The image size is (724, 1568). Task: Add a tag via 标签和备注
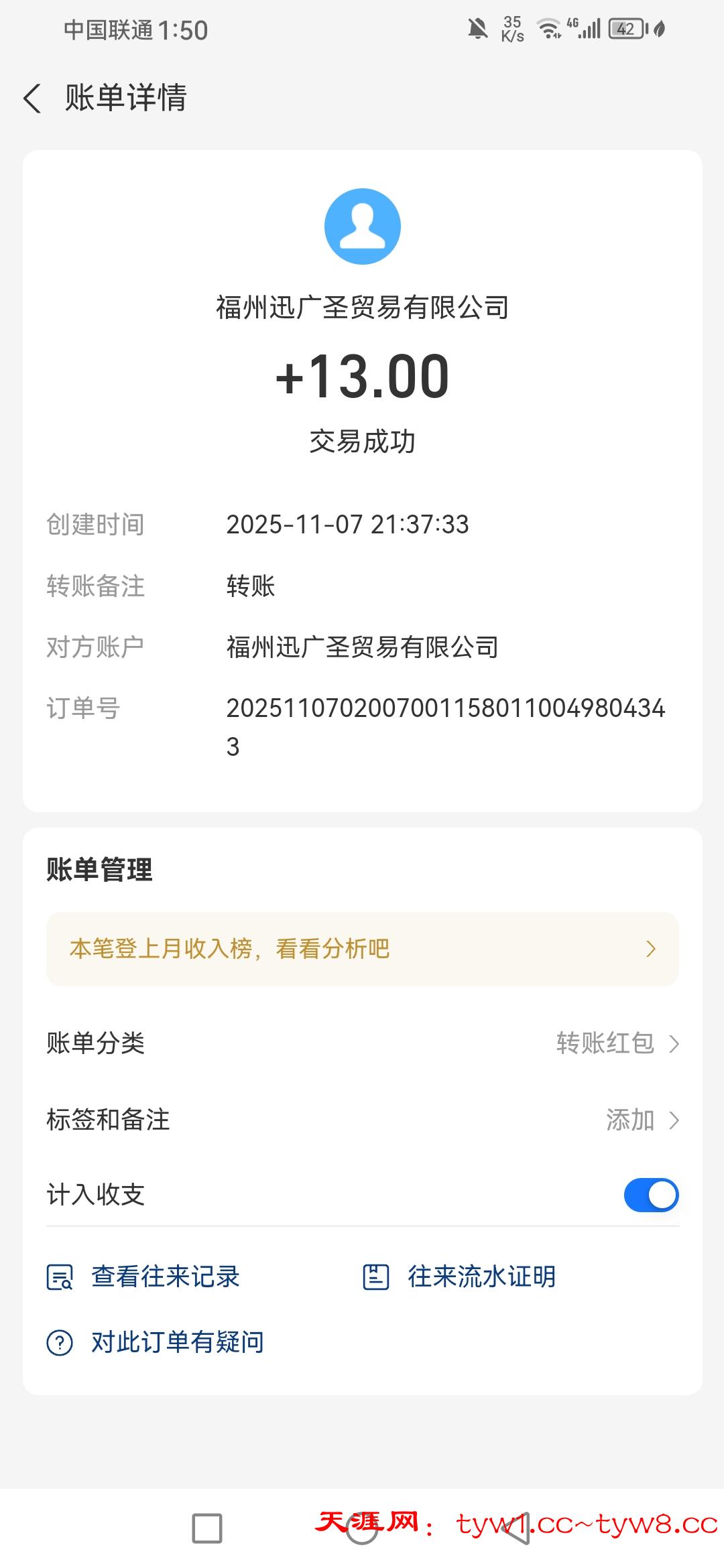(x=642, y=1120)
